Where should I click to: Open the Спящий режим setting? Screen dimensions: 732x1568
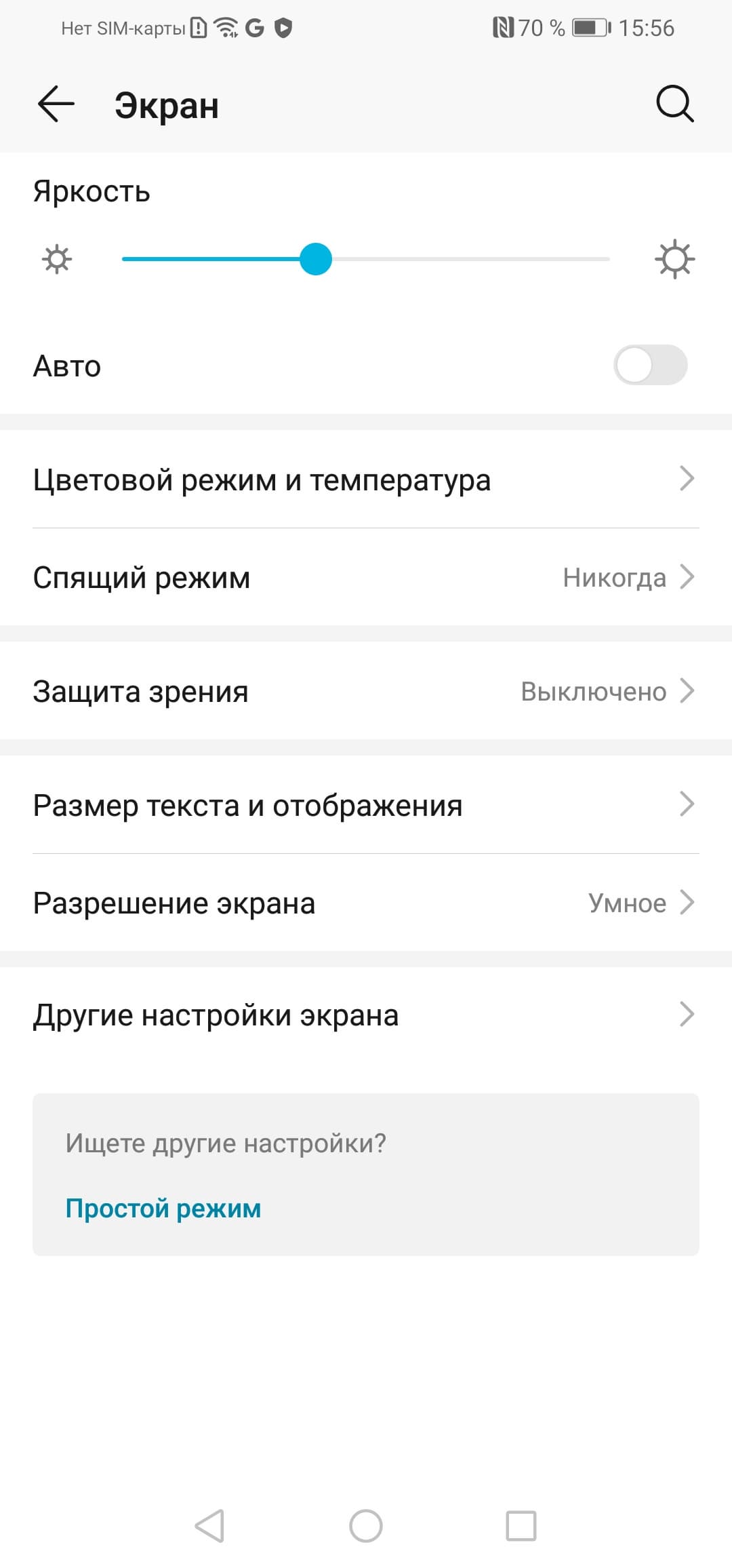click(x=366, y=577)
